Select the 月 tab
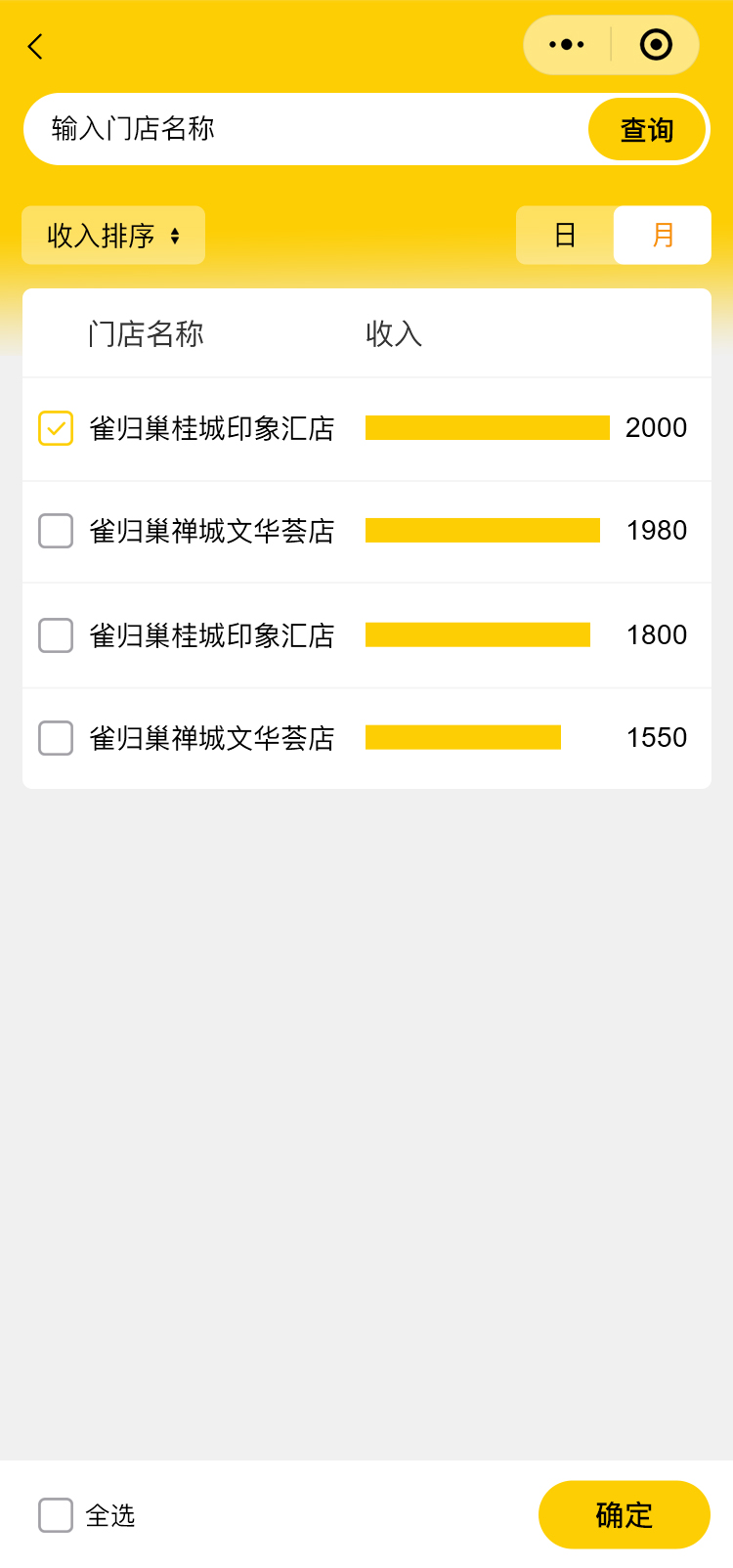The image size is (733, 1568). [663, 236]
